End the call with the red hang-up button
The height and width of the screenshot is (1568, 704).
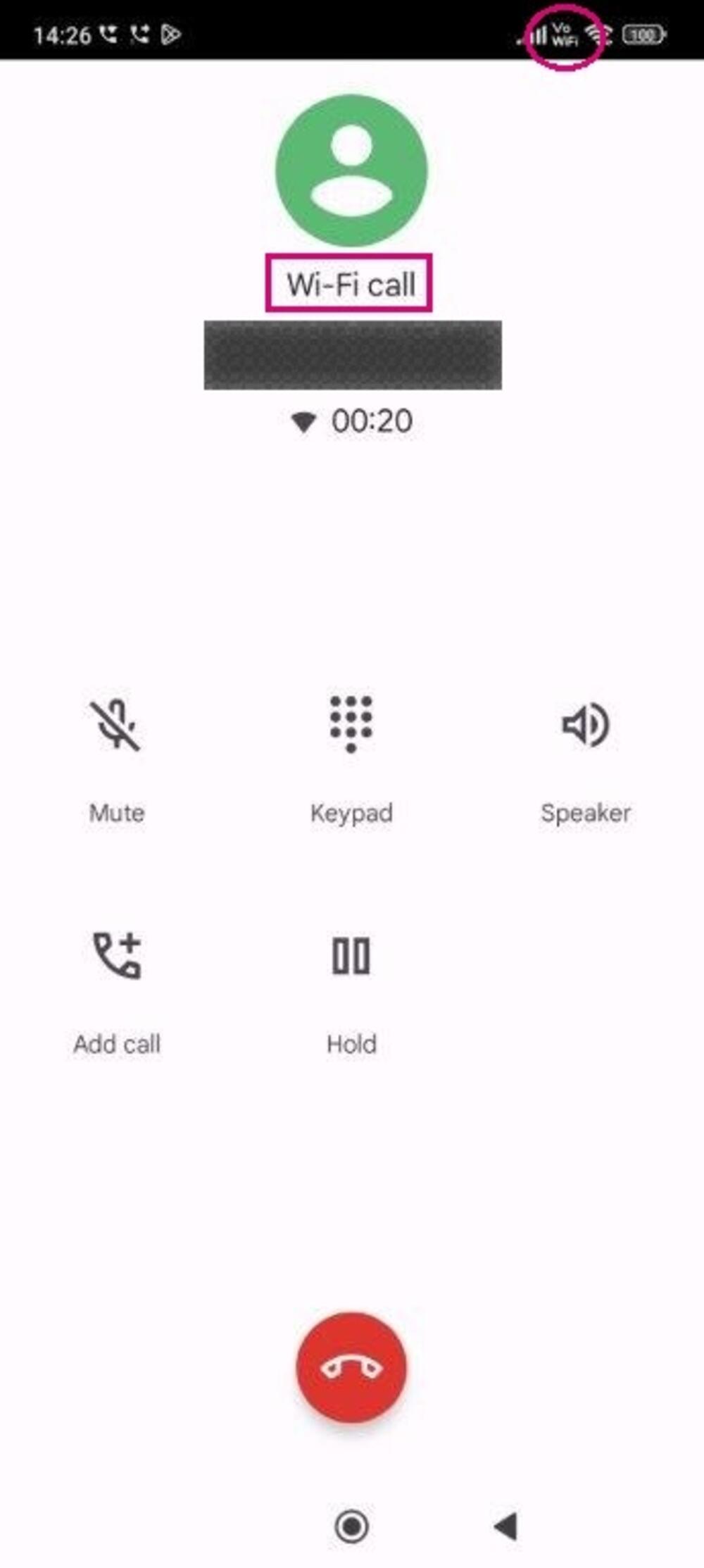point(352,1364)
